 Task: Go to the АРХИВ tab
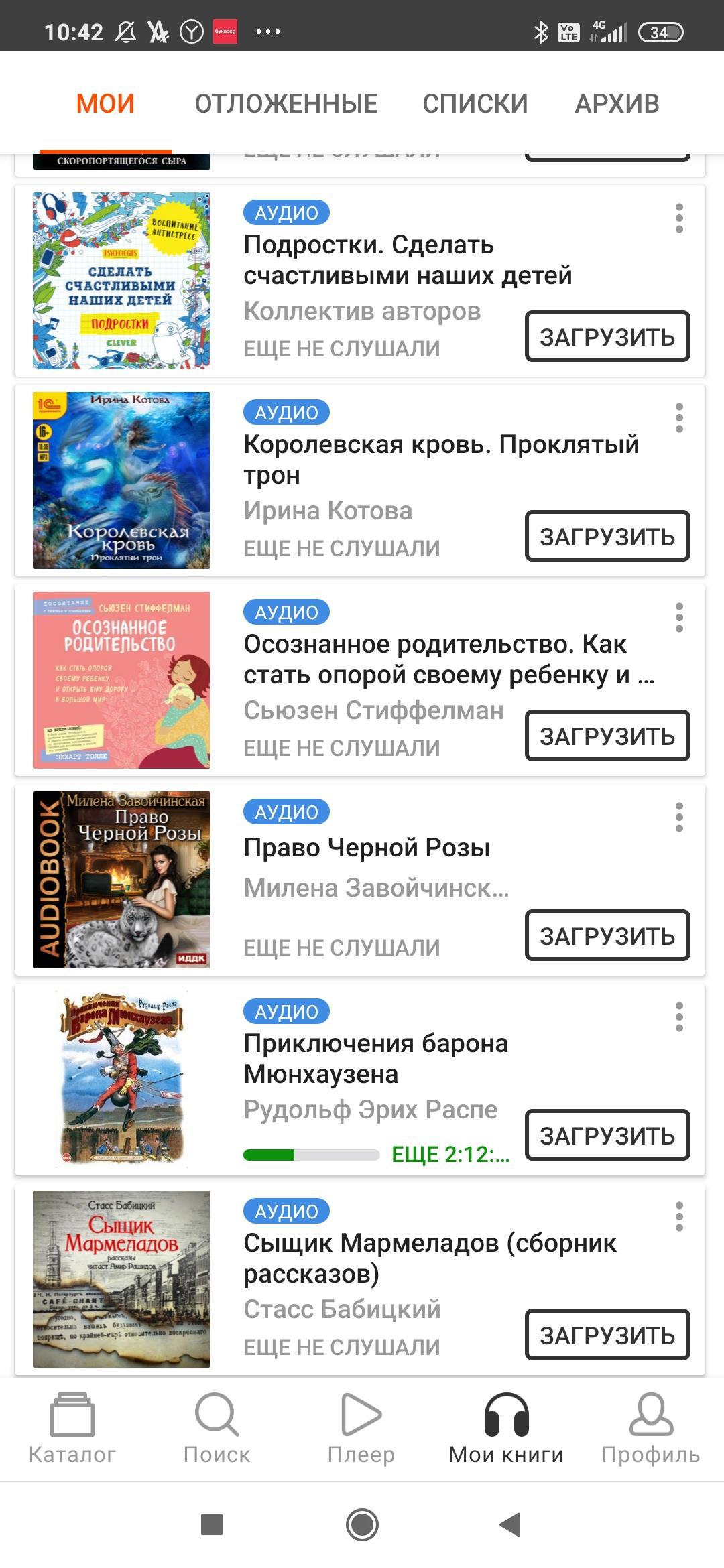pos(617,104)
